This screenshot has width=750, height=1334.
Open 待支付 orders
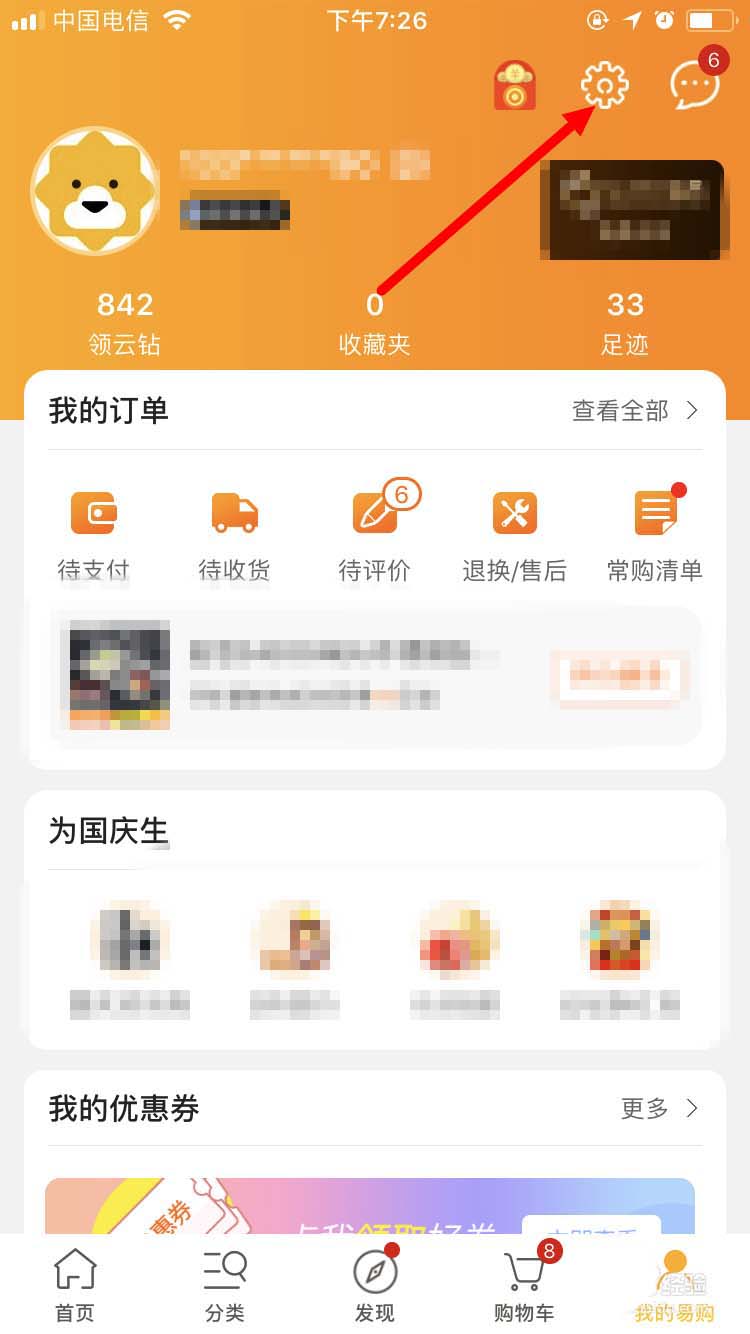[x=94, y=535]
